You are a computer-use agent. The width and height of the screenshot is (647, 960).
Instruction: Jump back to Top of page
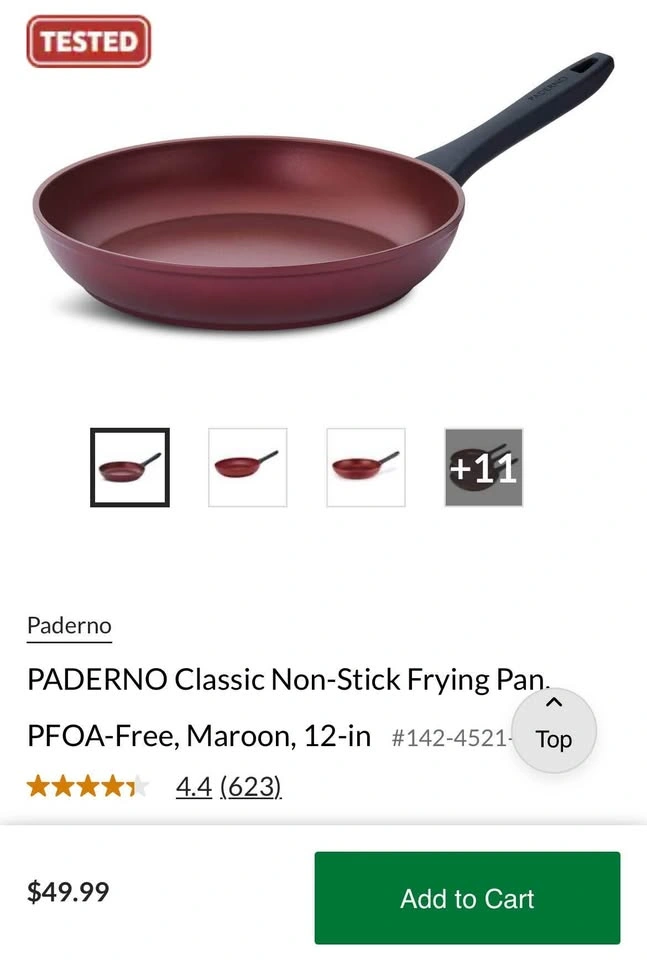553,729
